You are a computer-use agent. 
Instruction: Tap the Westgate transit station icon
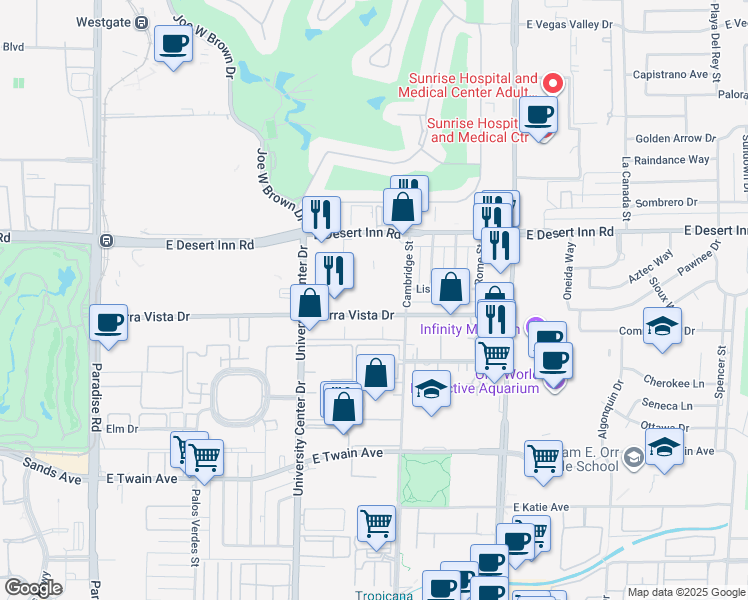[142, 22]
